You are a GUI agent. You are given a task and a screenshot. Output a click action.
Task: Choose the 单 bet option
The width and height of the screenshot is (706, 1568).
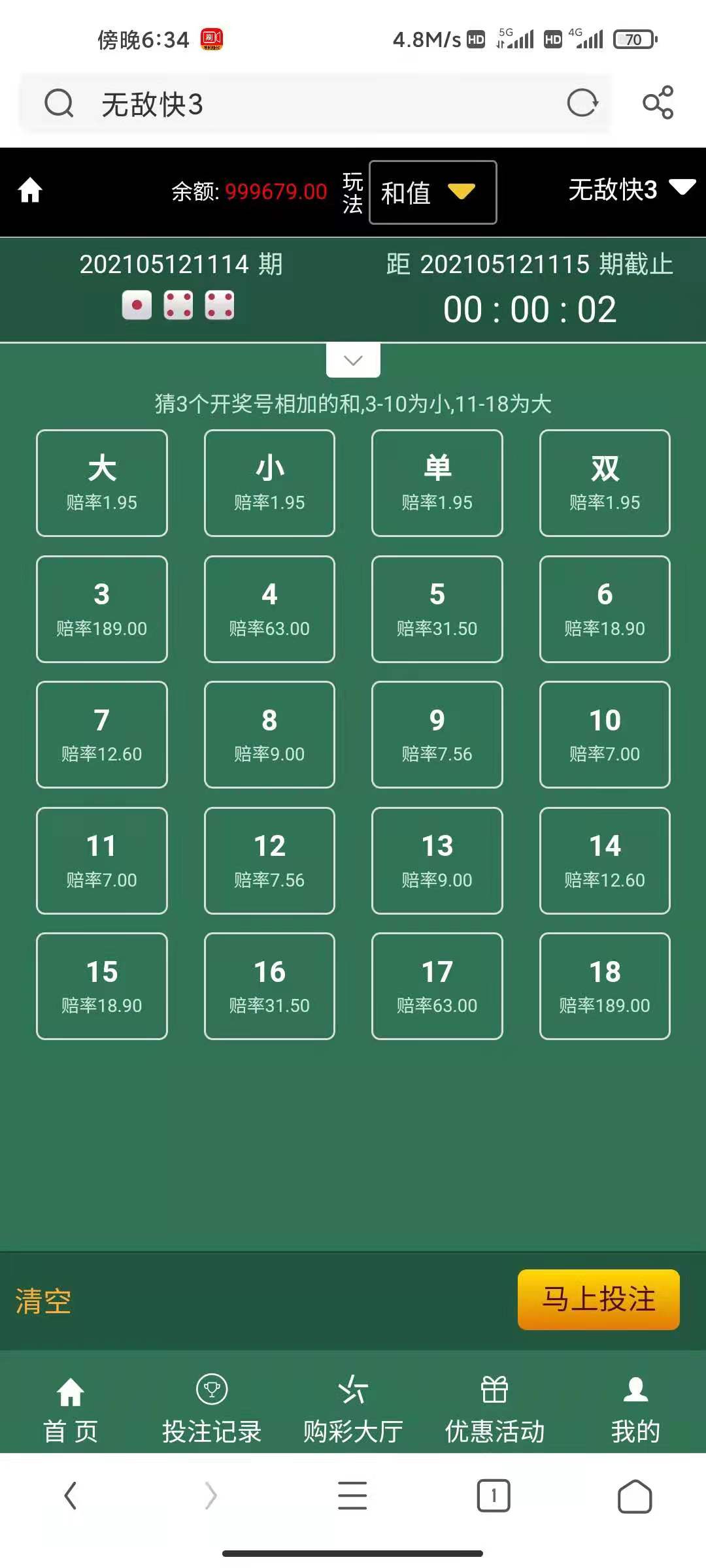(437, 483)
